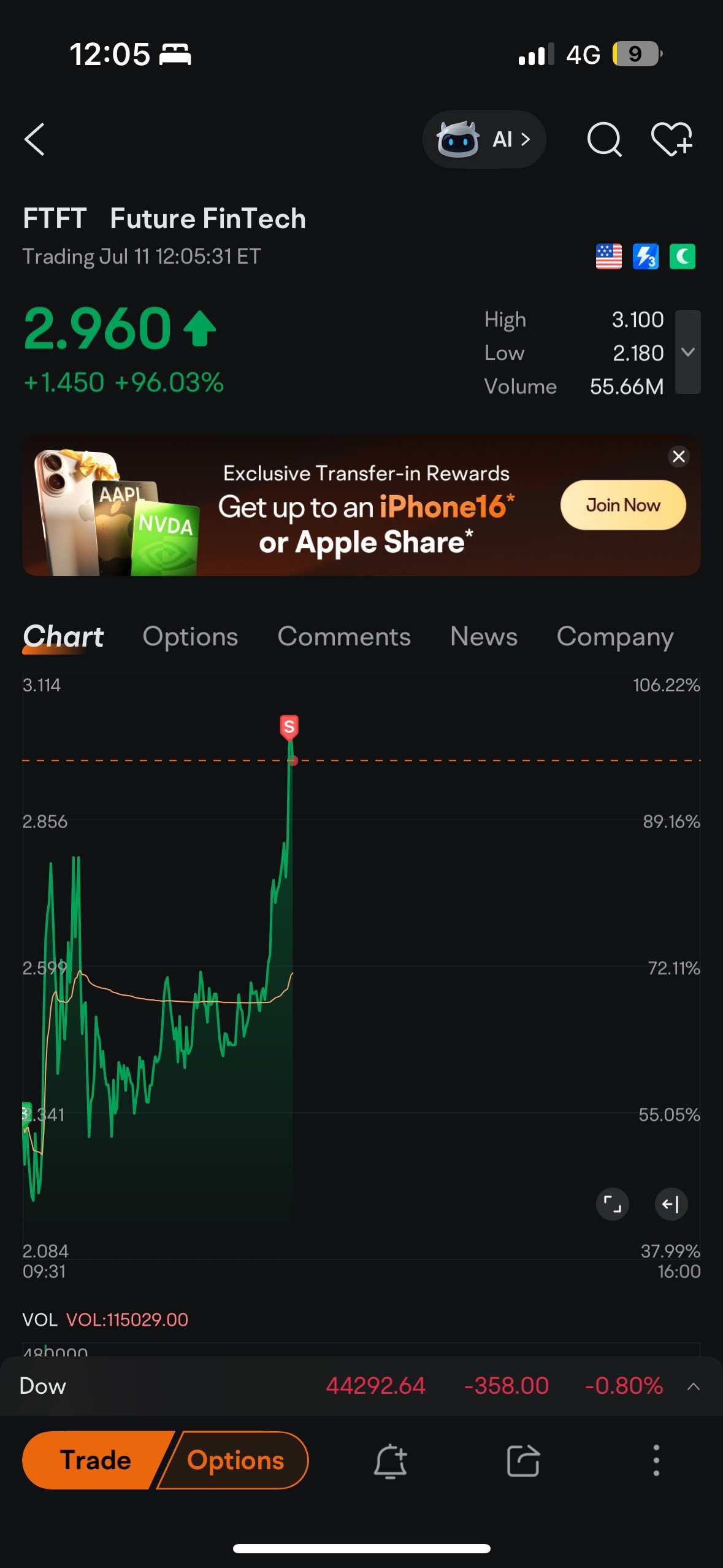Open the three-dot overflow menu
The height and width of the screenshot is (1568, 723).
(656, 1461)
